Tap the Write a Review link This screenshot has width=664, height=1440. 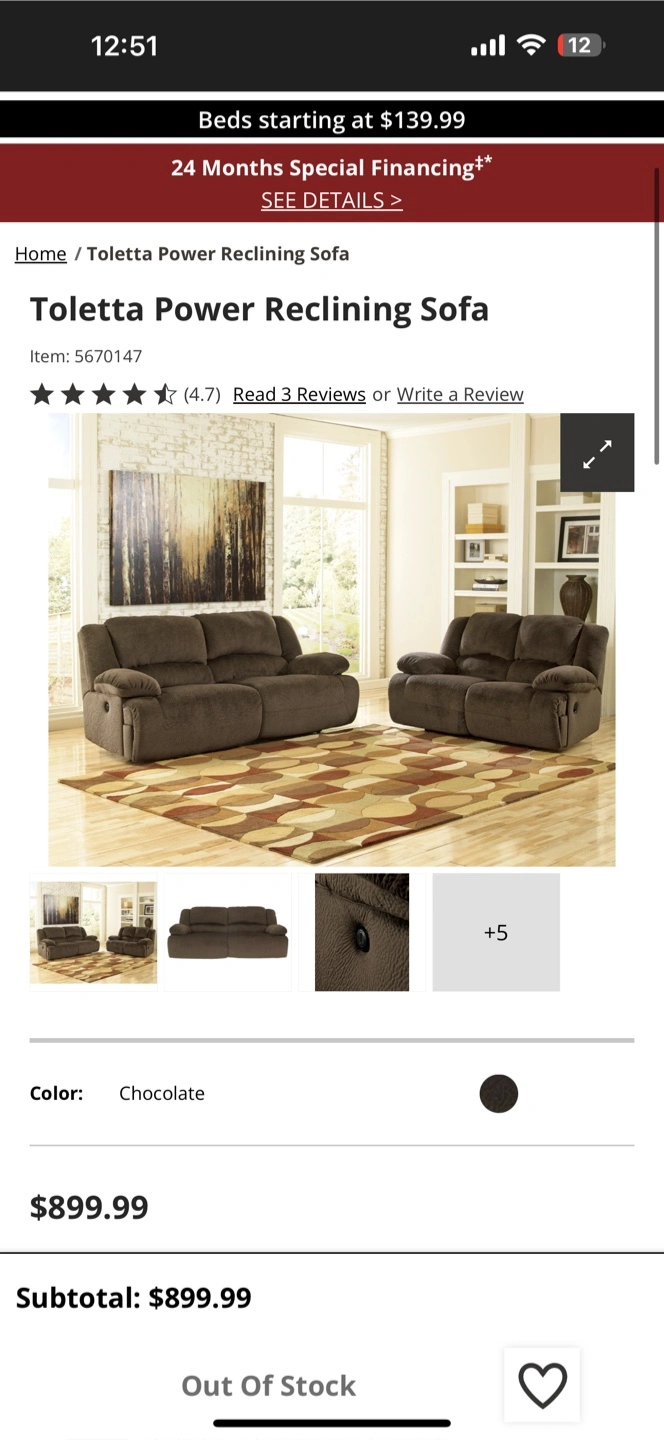(460, 394)
